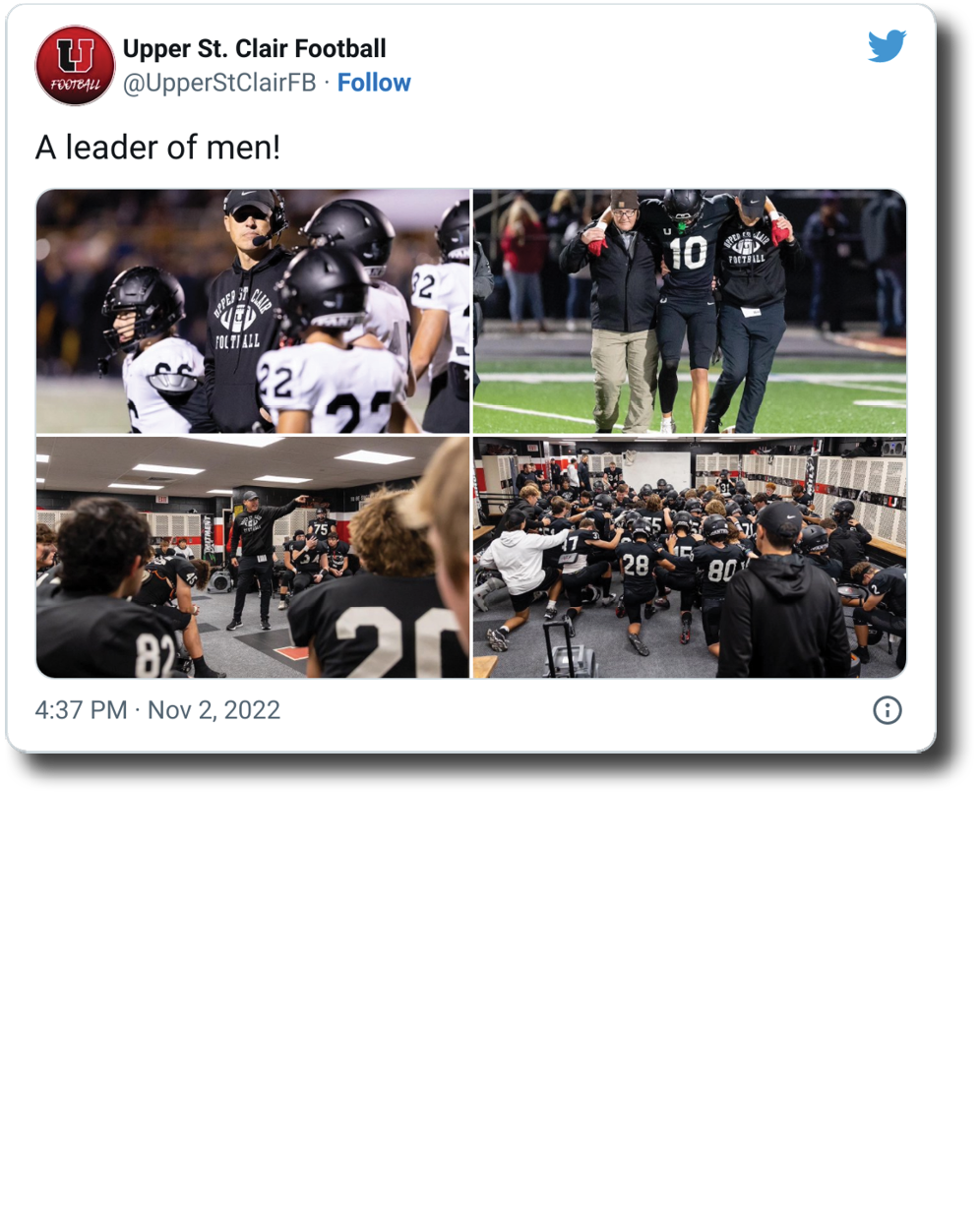
Task: View photo of player 10 being helped
Action: [x=689, y=311]
